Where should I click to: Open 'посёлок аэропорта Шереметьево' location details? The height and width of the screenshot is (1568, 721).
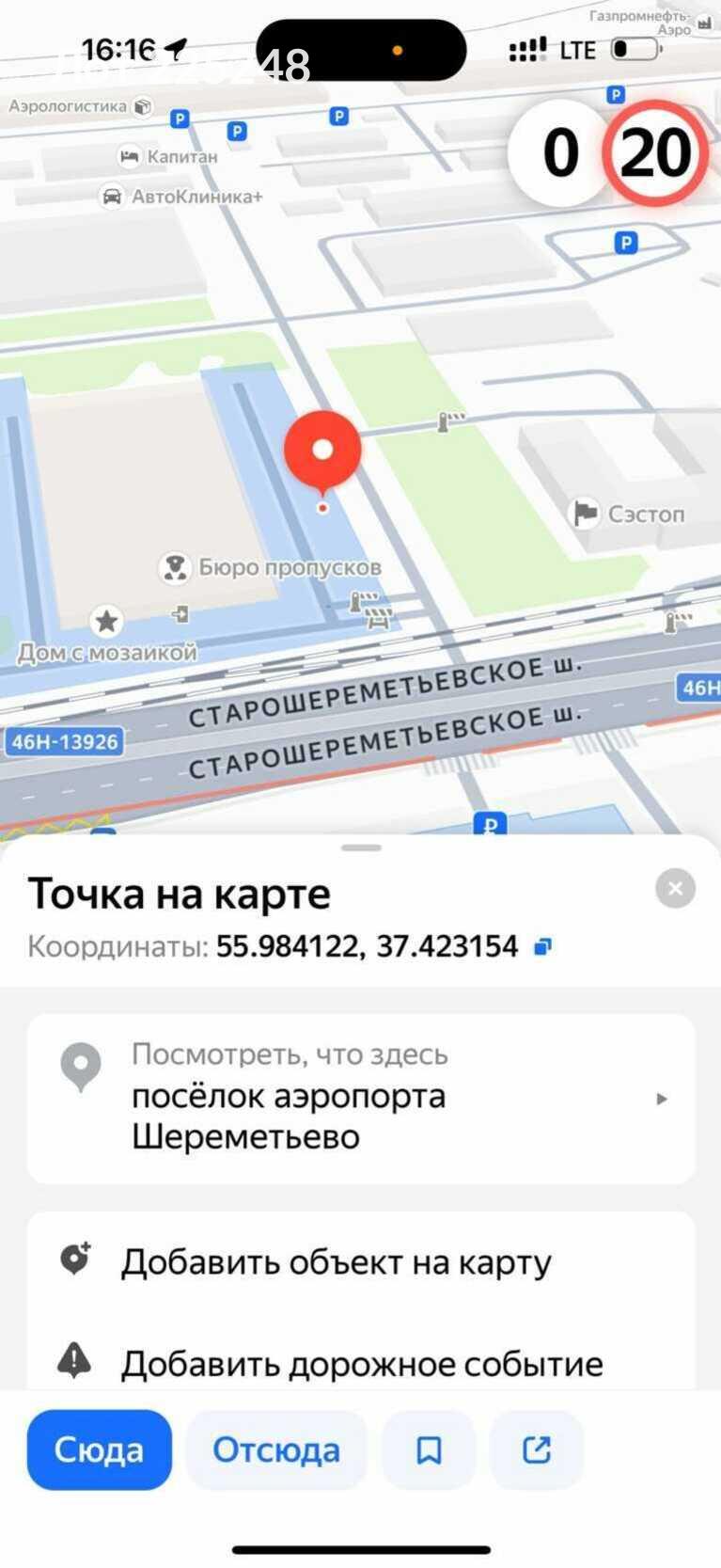[361, 1098]
